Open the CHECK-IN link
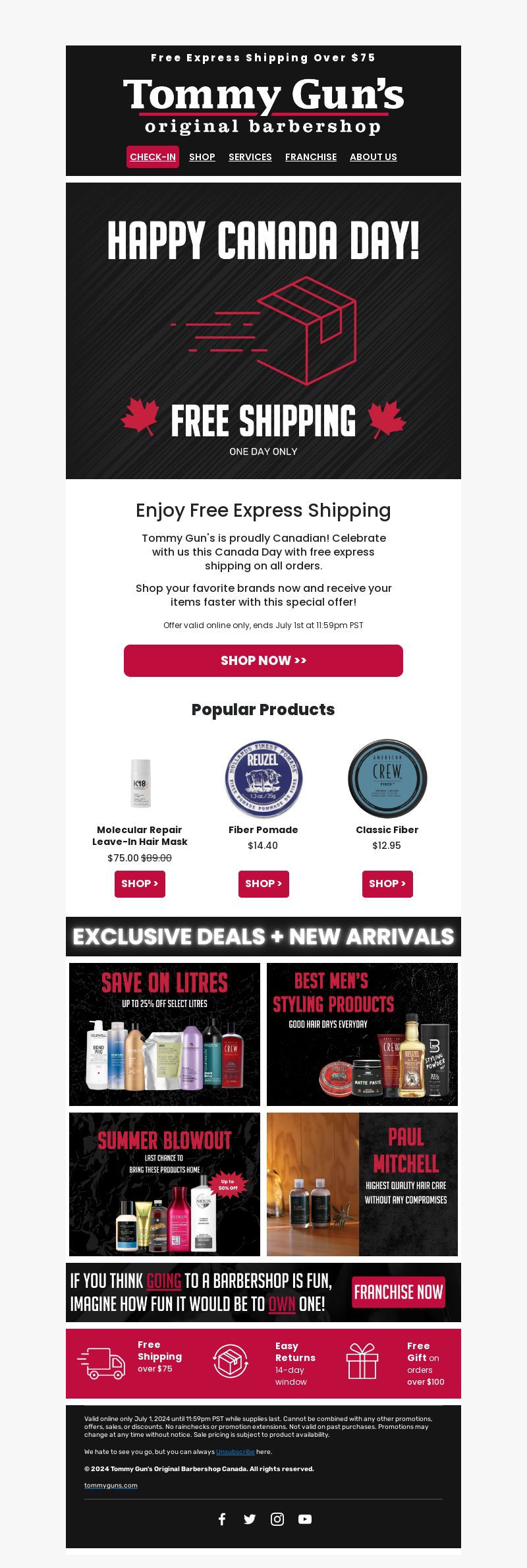Screen dimensions: 527x1568 click(x=153, y=157)
